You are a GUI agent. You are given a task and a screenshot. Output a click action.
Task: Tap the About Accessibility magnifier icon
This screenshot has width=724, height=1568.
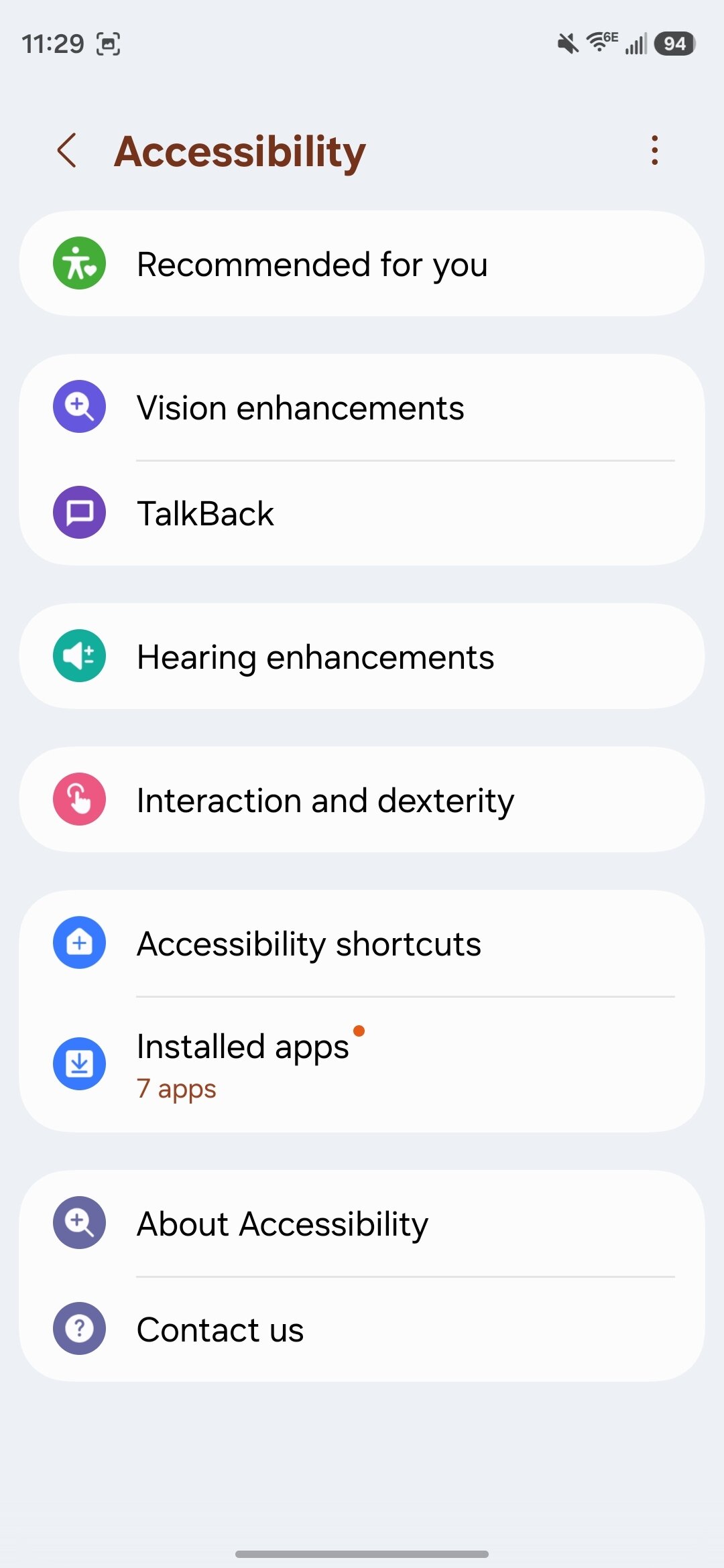pos(79,1222)
